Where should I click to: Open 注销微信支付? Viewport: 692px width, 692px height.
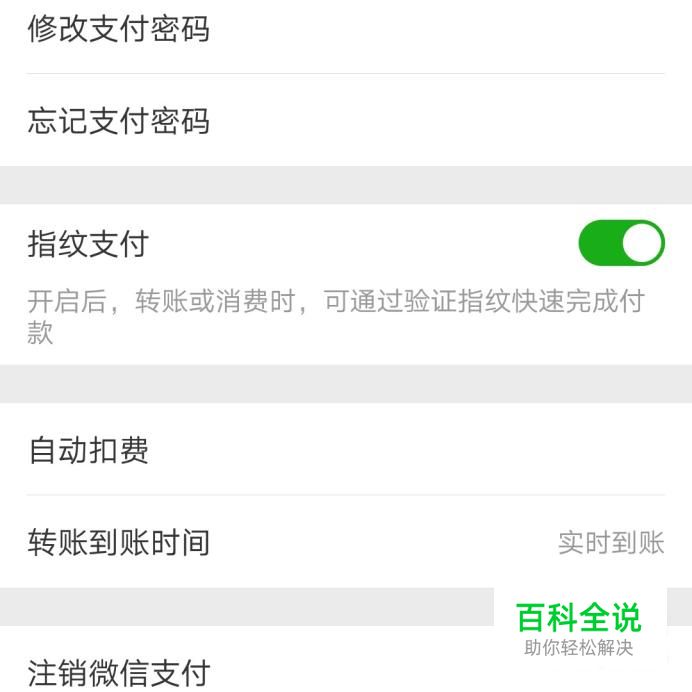[118, 672]
